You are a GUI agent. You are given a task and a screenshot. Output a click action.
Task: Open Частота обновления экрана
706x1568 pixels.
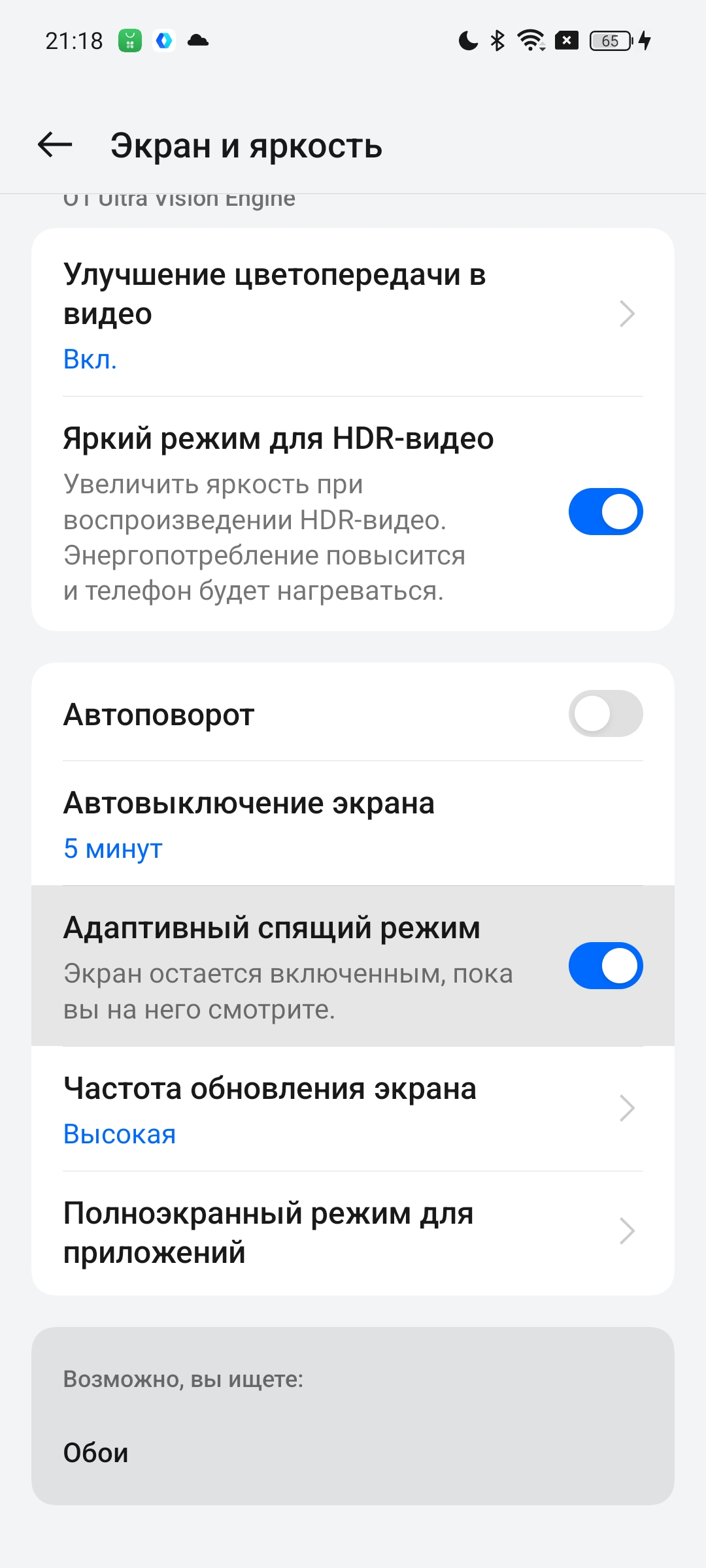[x=353, y=1109]
